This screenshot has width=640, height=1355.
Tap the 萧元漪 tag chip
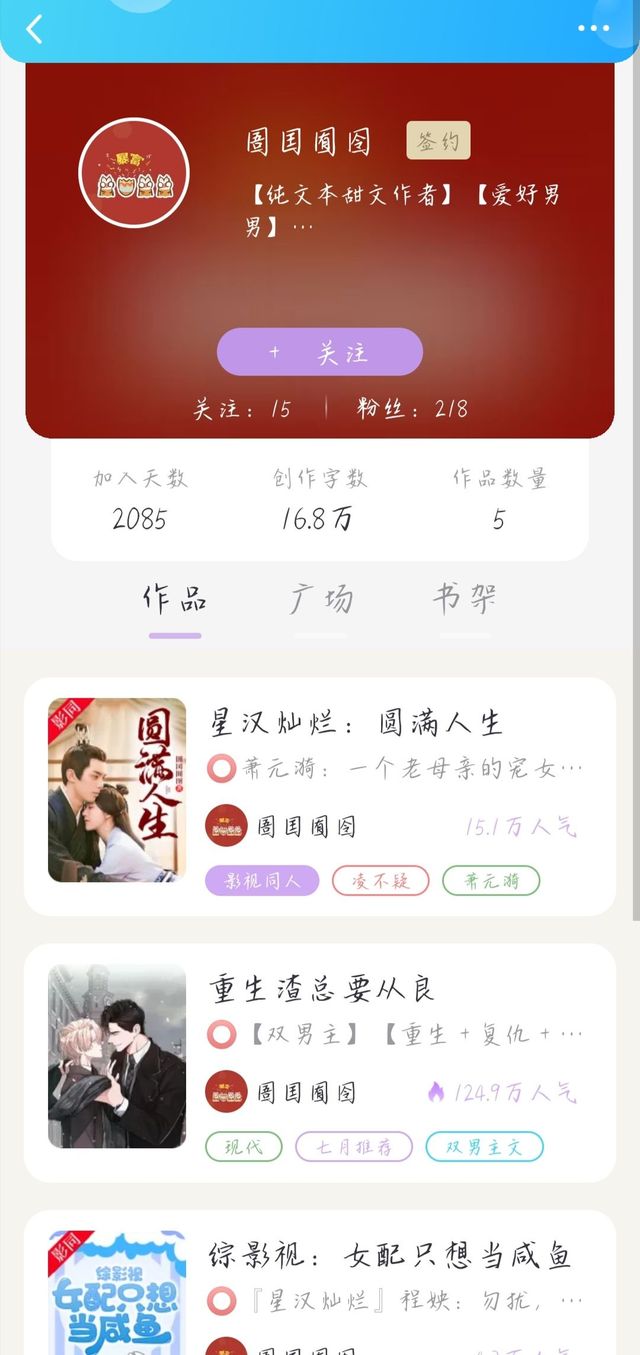pos(491,881)
